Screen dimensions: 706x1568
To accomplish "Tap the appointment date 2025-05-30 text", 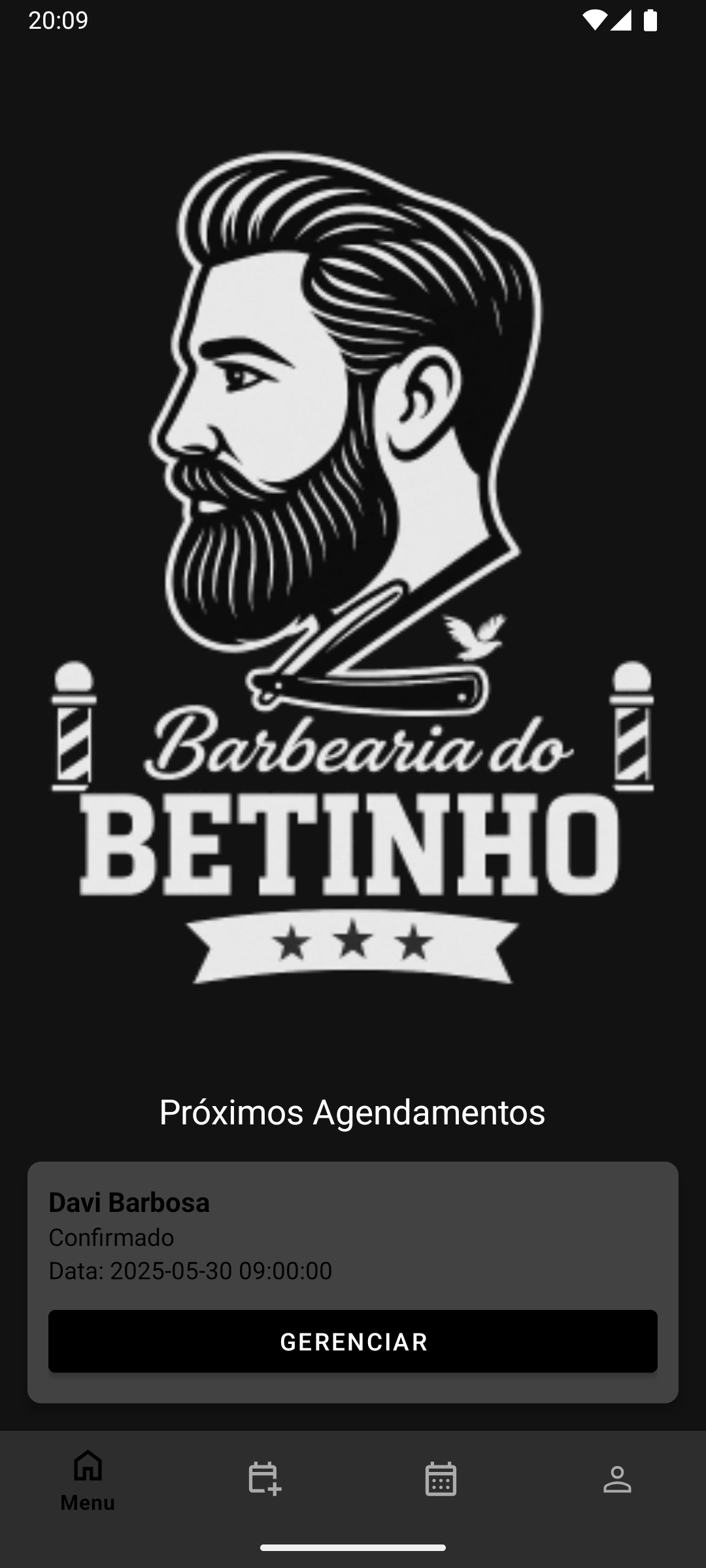I will pyautogui.click(x=191, y=1271).
